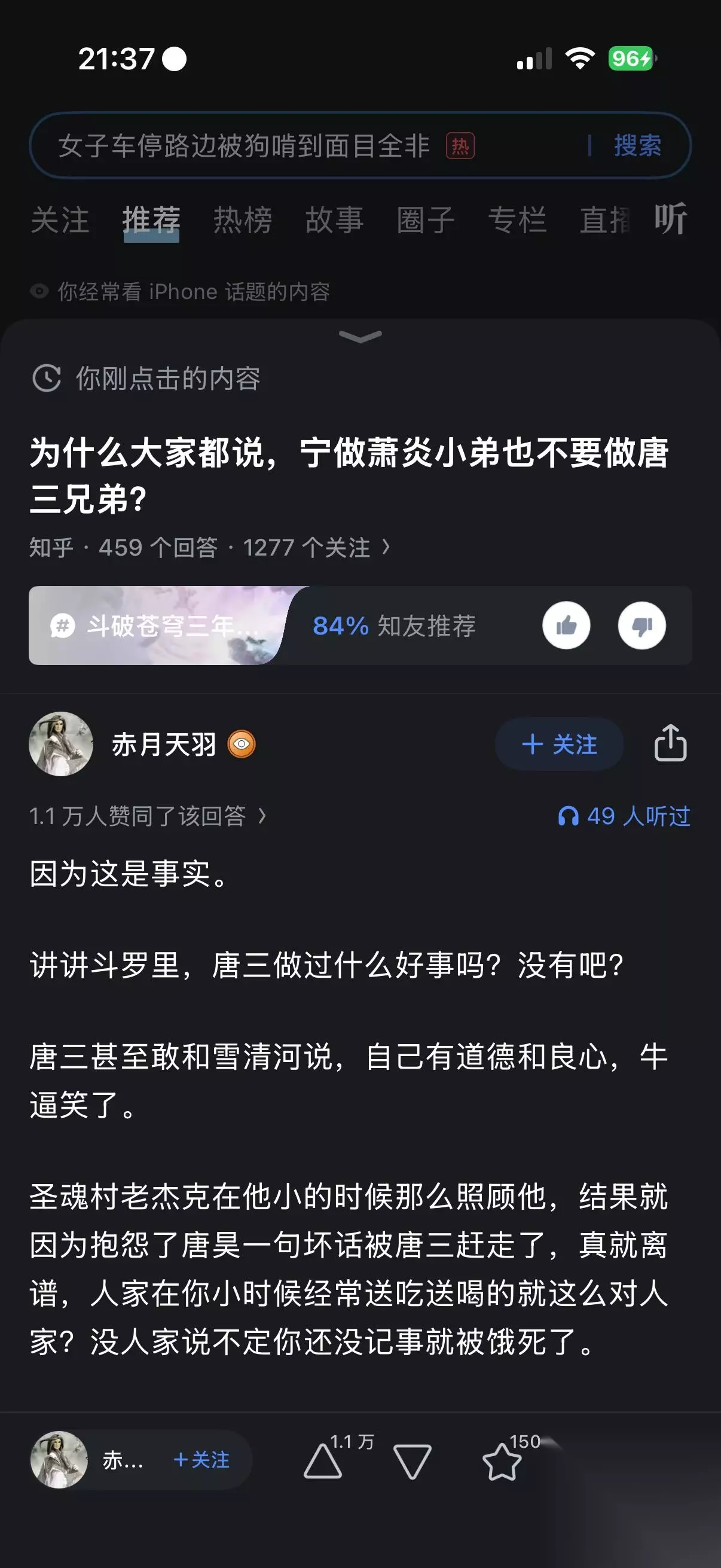Switch to the 关注 tab
This screenshot has height=1568, width=721.
(60, 219)
